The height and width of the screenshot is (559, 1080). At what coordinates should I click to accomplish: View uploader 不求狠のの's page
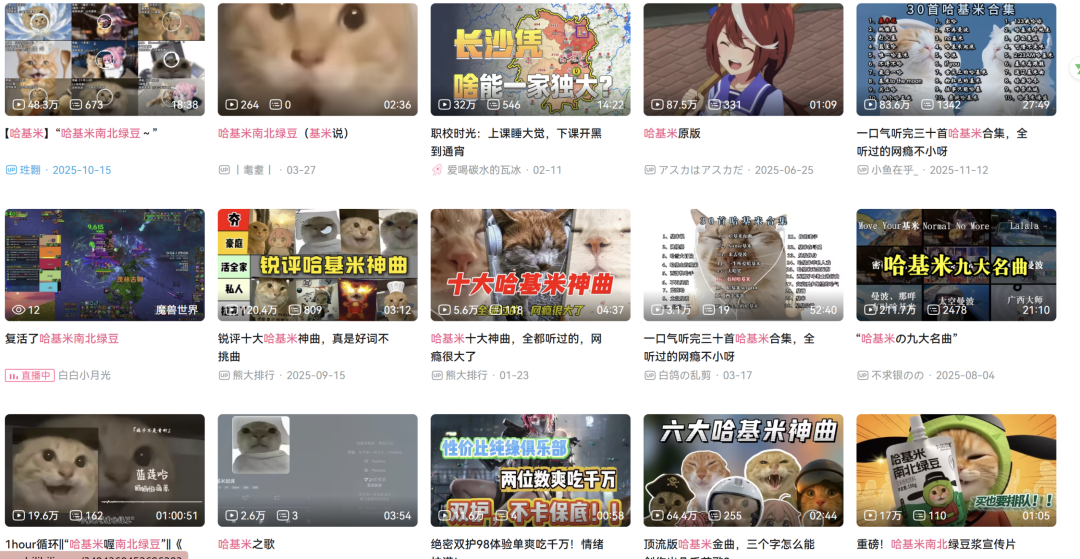tap(897, 375)
